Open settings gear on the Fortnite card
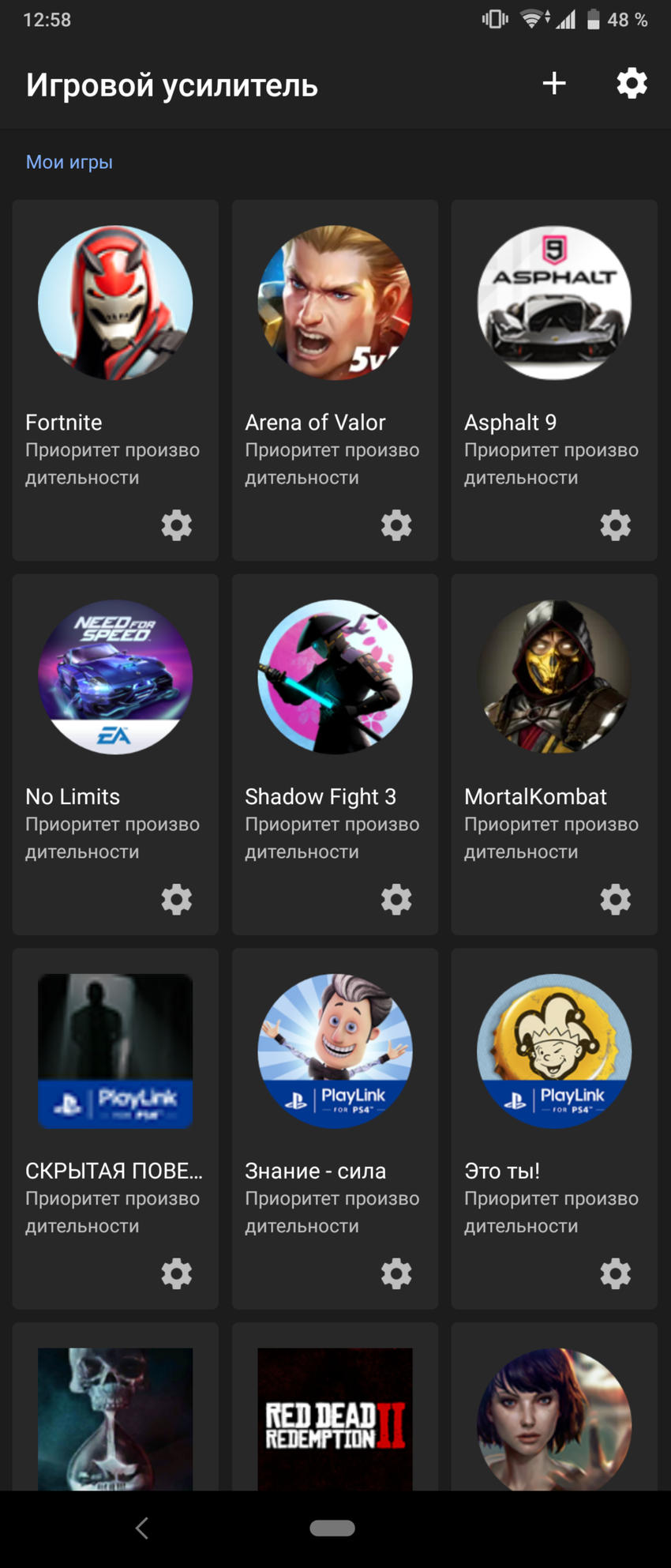The image size is (671, 1568). pos(177,525)
